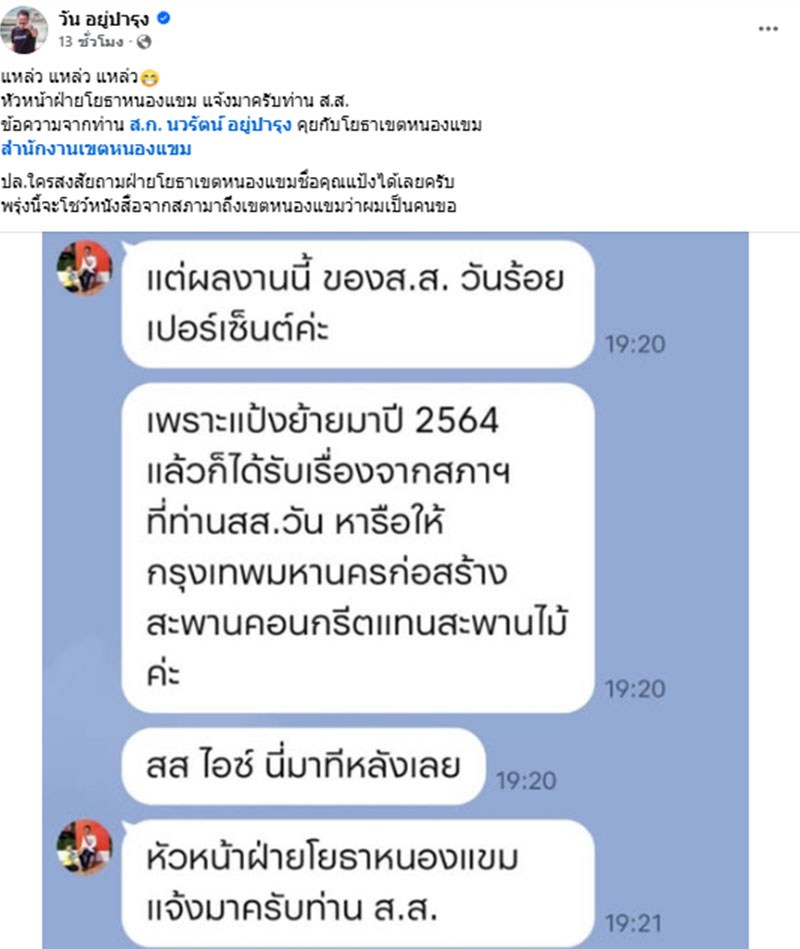Tap the author's profile picture

click(x=27, y=29)
